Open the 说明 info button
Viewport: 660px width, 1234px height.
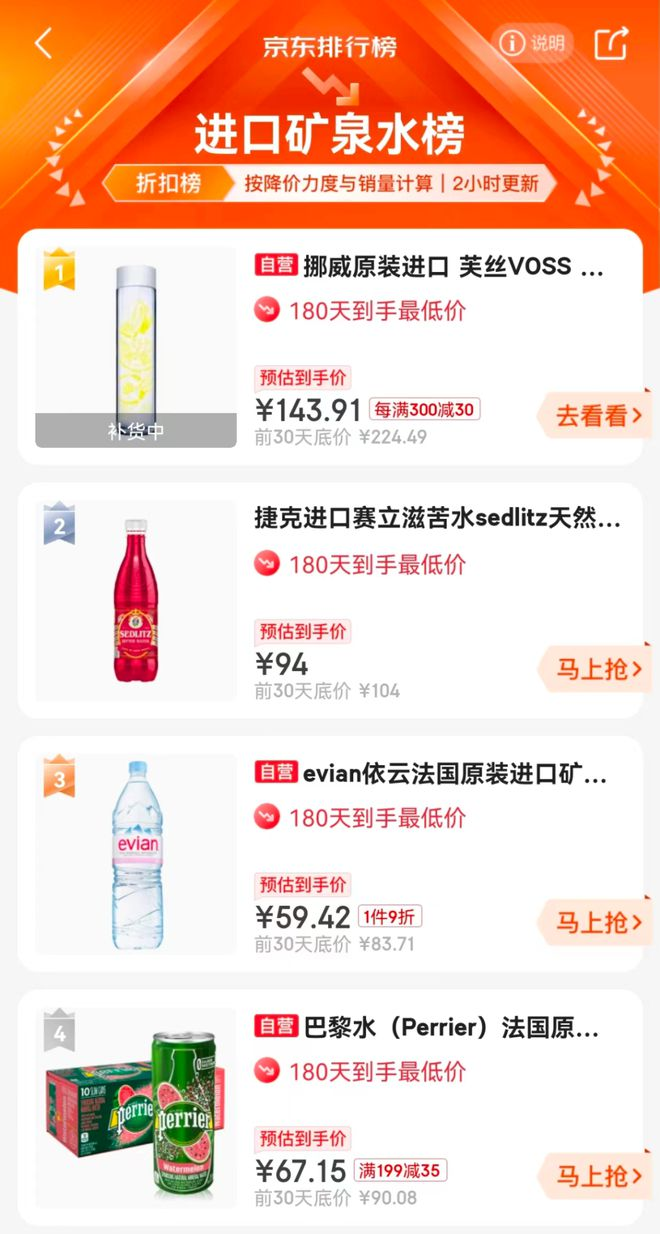click(x=533, y=43)
